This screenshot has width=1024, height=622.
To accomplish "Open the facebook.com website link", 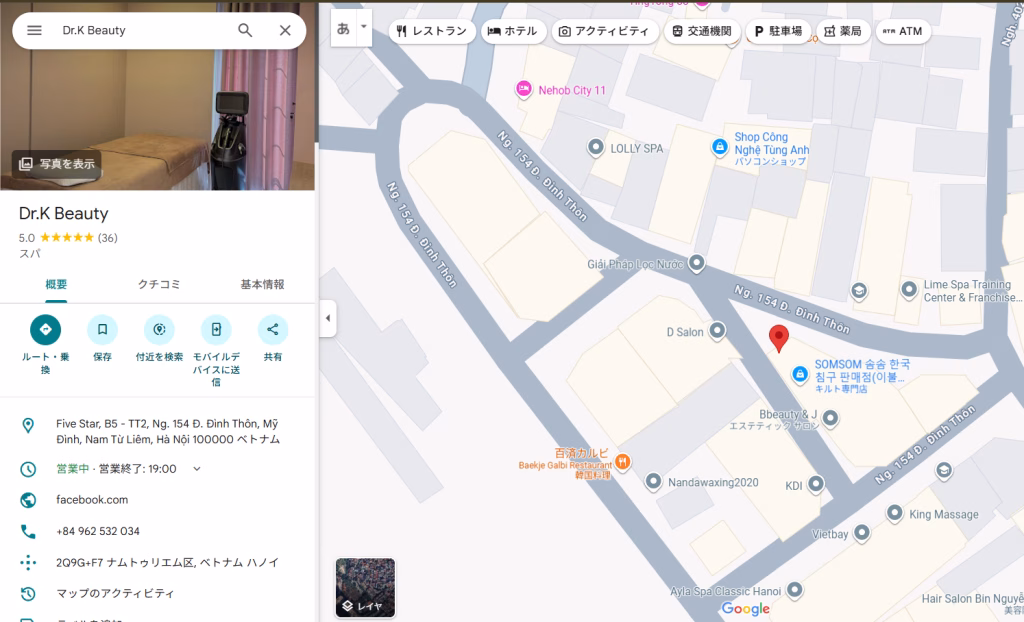I will [92, 500].
